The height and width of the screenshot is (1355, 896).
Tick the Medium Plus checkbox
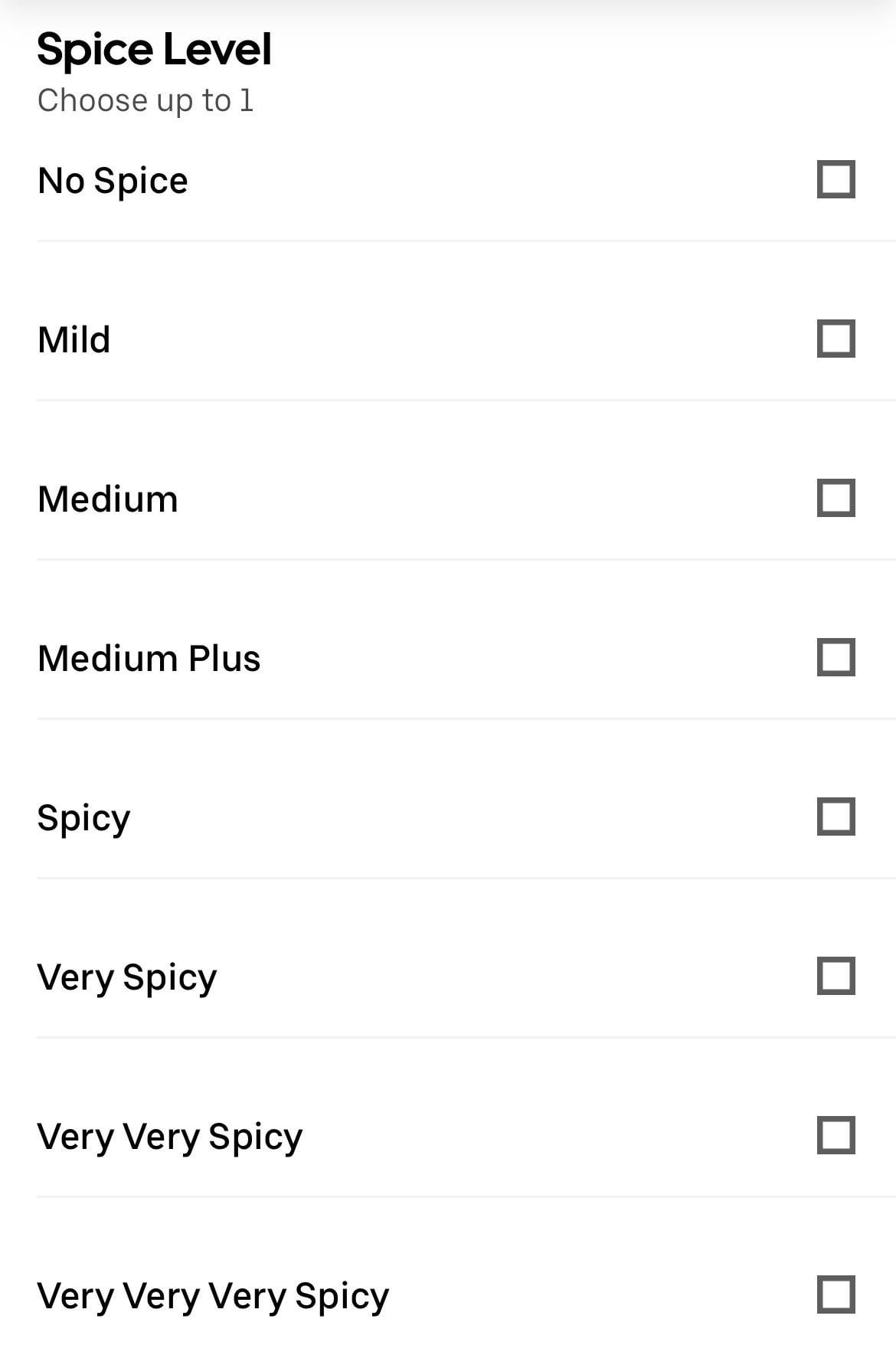click(x=836, y=658)
